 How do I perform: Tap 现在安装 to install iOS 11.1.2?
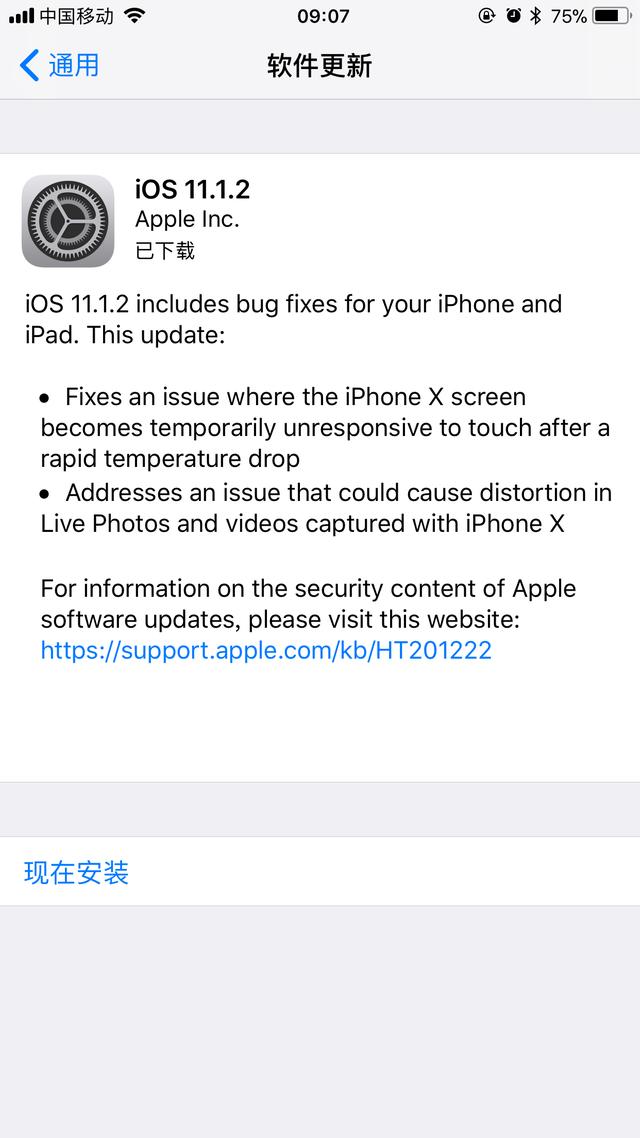pos(77,872)
